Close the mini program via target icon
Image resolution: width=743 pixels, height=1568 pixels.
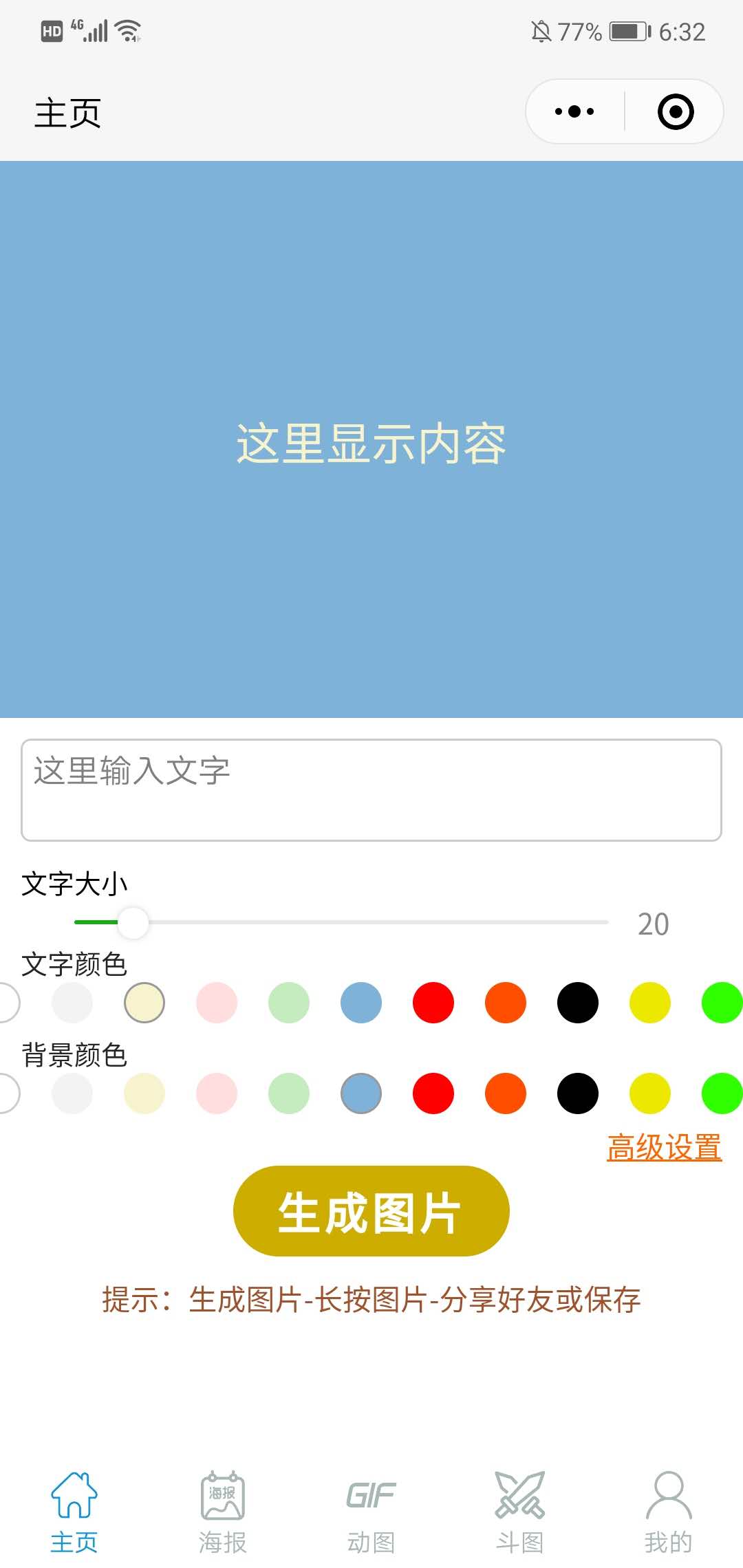676,111
